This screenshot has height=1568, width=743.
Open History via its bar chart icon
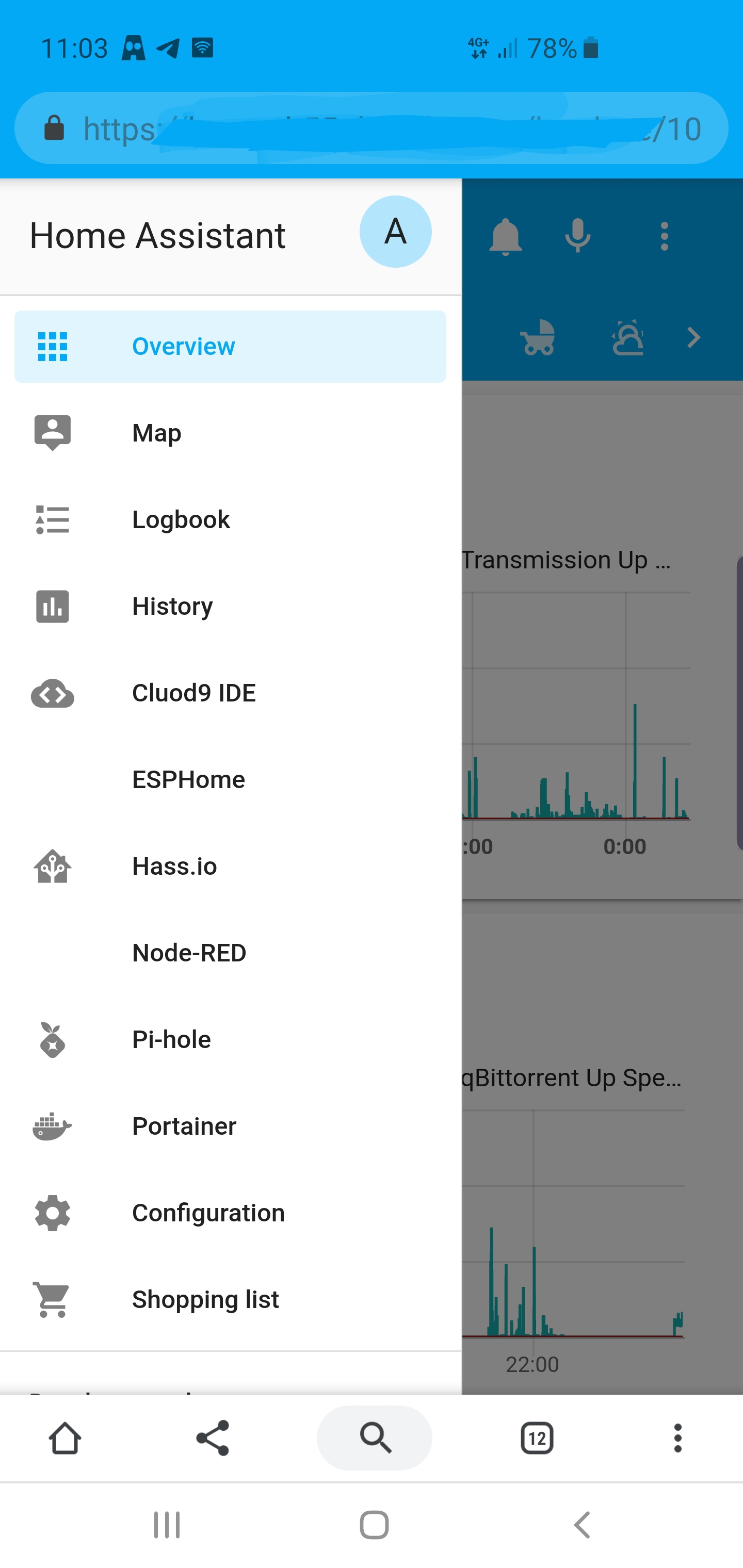click(x=52, y=606)
